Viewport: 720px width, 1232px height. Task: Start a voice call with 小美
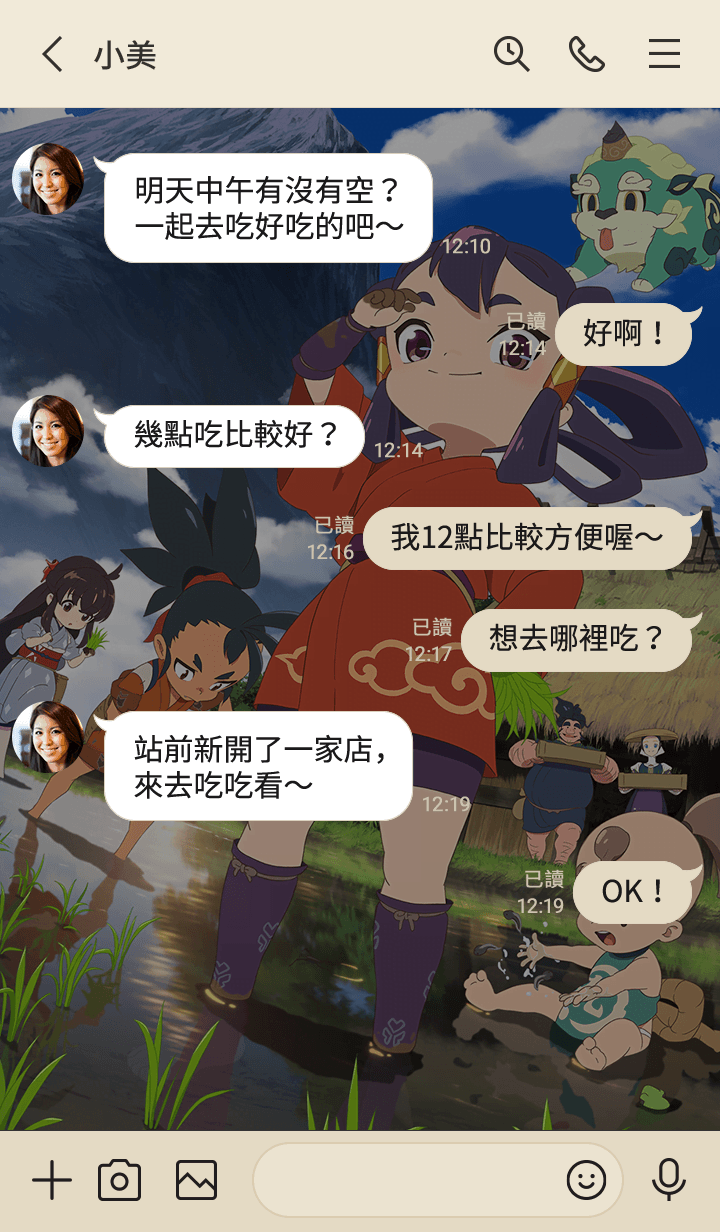(587, 54)
